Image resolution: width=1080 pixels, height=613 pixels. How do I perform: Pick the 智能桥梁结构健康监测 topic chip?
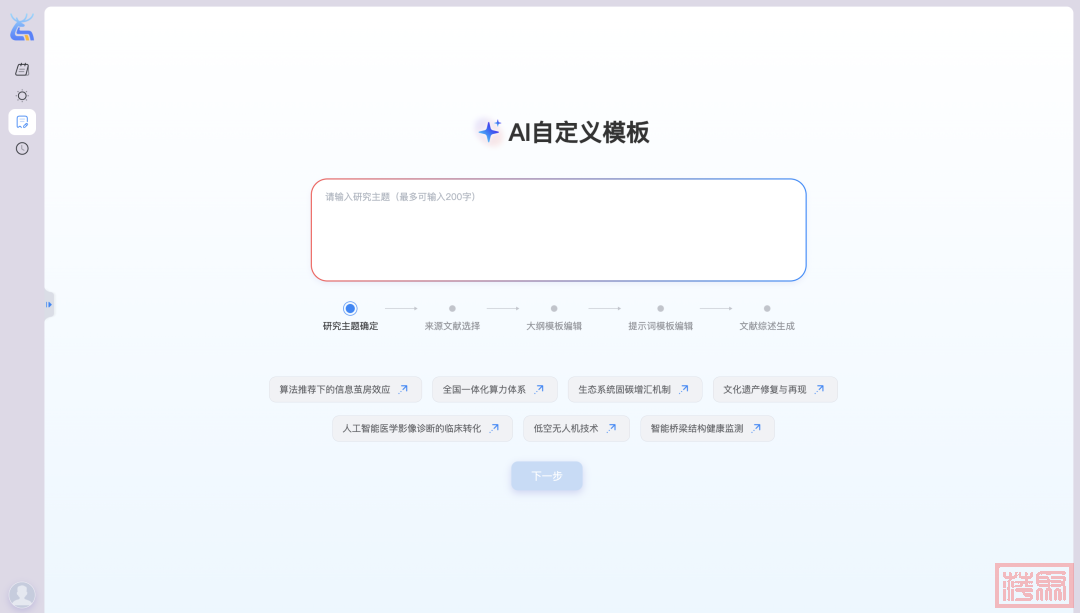tap(707, 429)
